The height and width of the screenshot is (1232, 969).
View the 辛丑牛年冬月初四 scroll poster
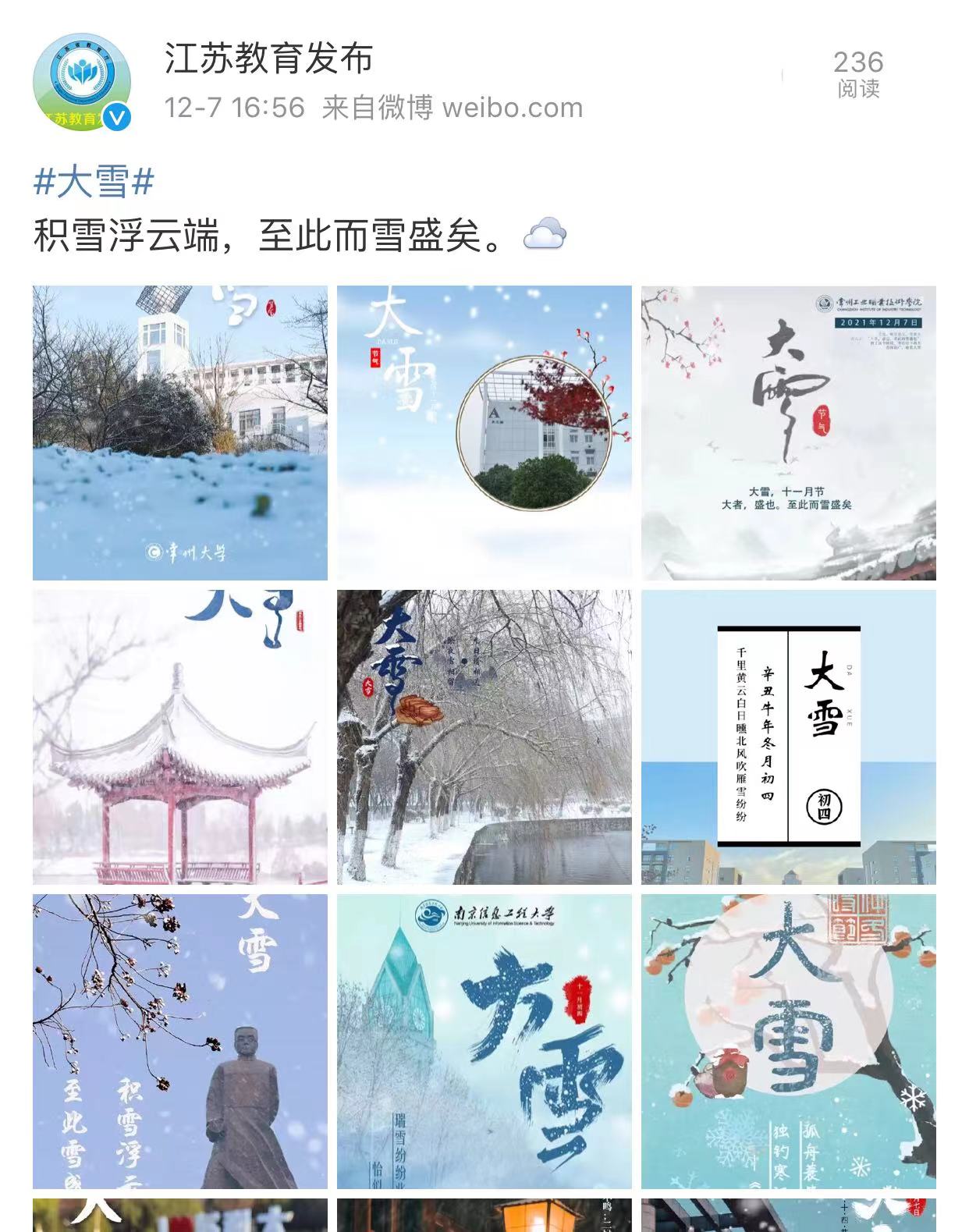click(788, 737)
